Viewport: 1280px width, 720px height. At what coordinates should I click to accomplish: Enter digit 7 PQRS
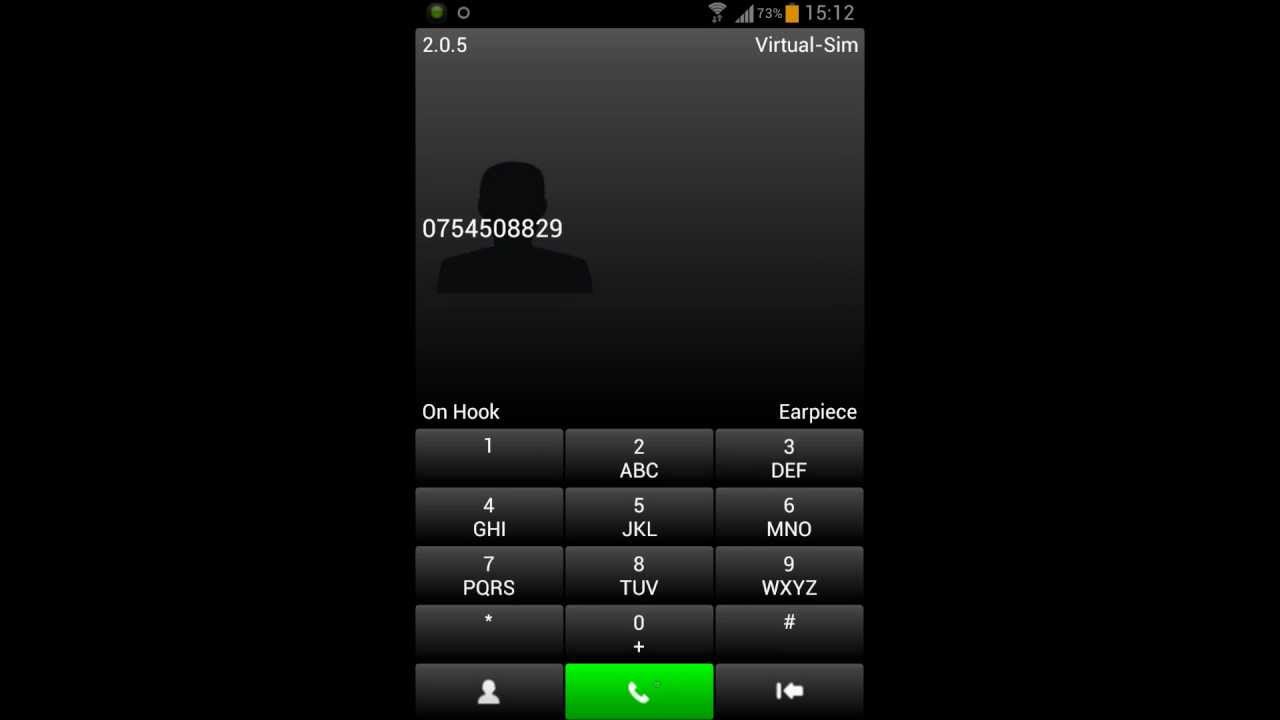point(489,576)
